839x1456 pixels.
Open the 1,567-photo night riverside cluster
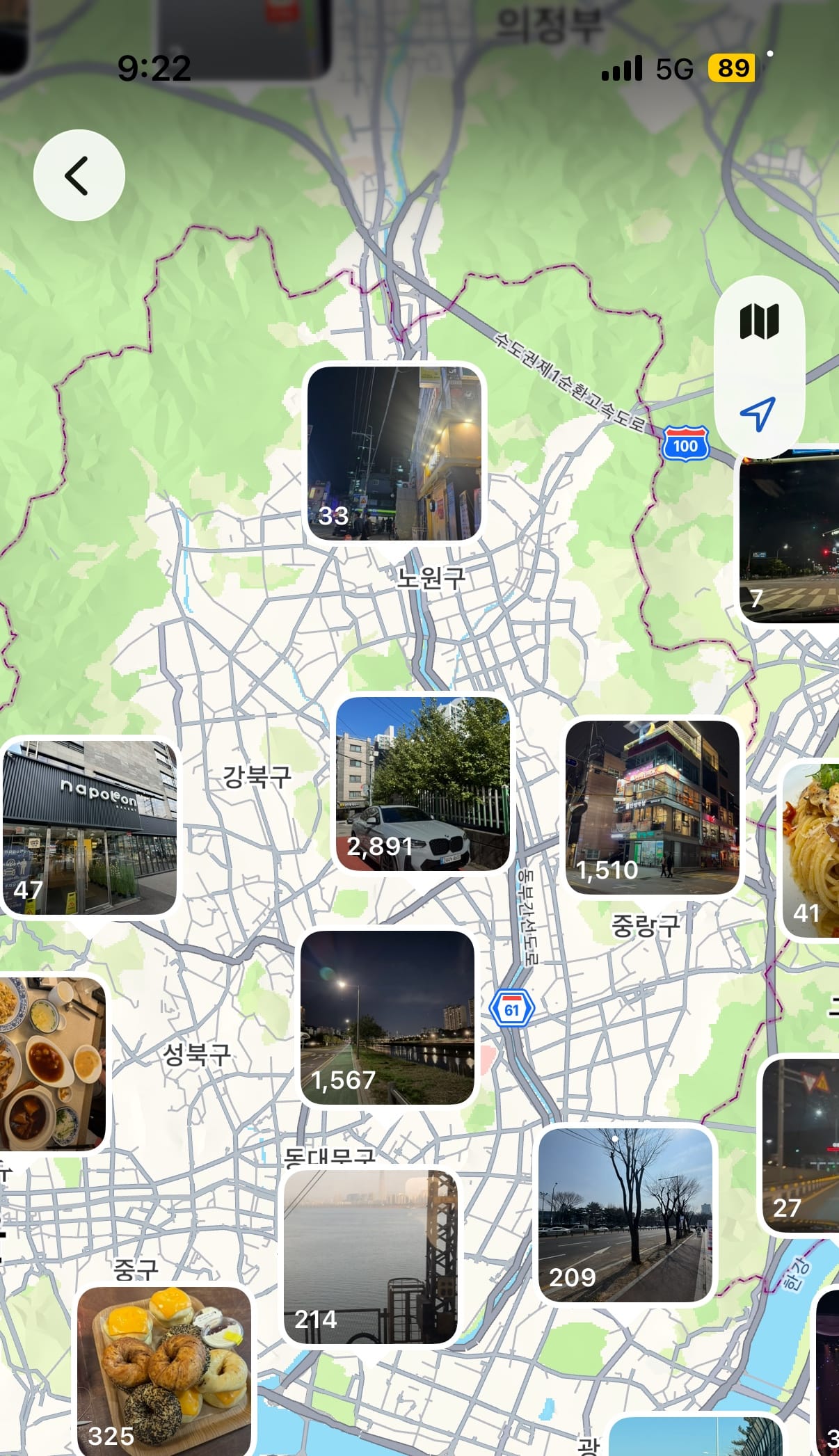tap(387, 1018)
